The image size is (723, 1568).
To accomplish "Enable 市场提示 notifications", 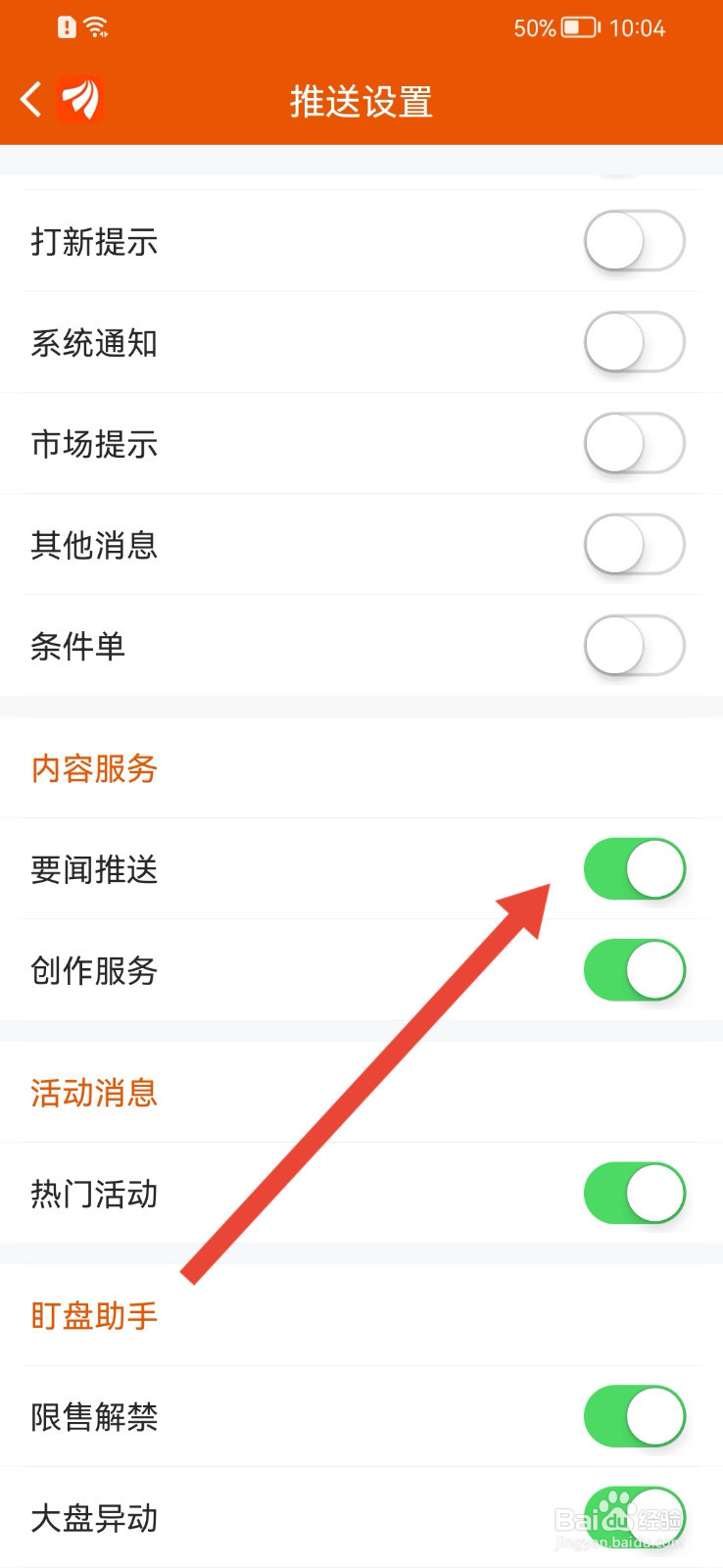I will [x=635, y=443].
